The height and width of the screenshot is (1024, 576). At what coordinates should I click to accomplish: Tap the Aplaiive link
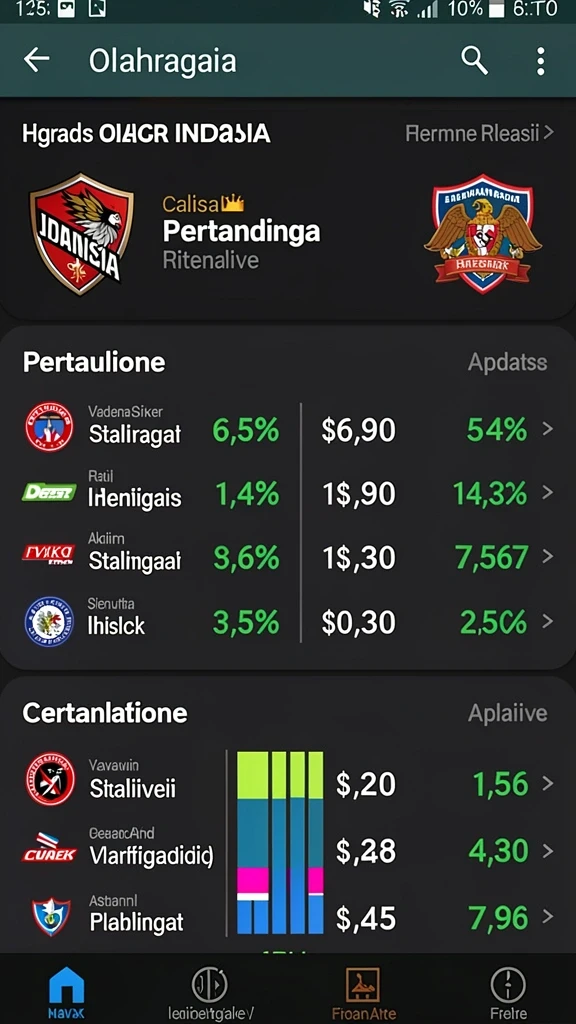point(507,713)
